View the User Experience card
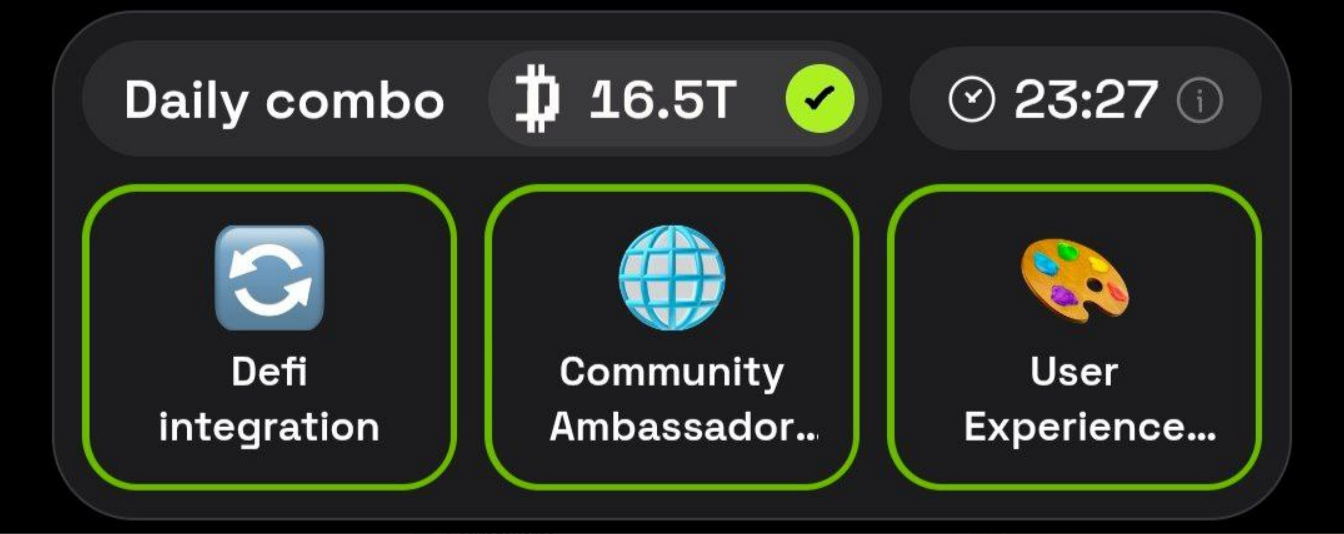 (1074, 336)
